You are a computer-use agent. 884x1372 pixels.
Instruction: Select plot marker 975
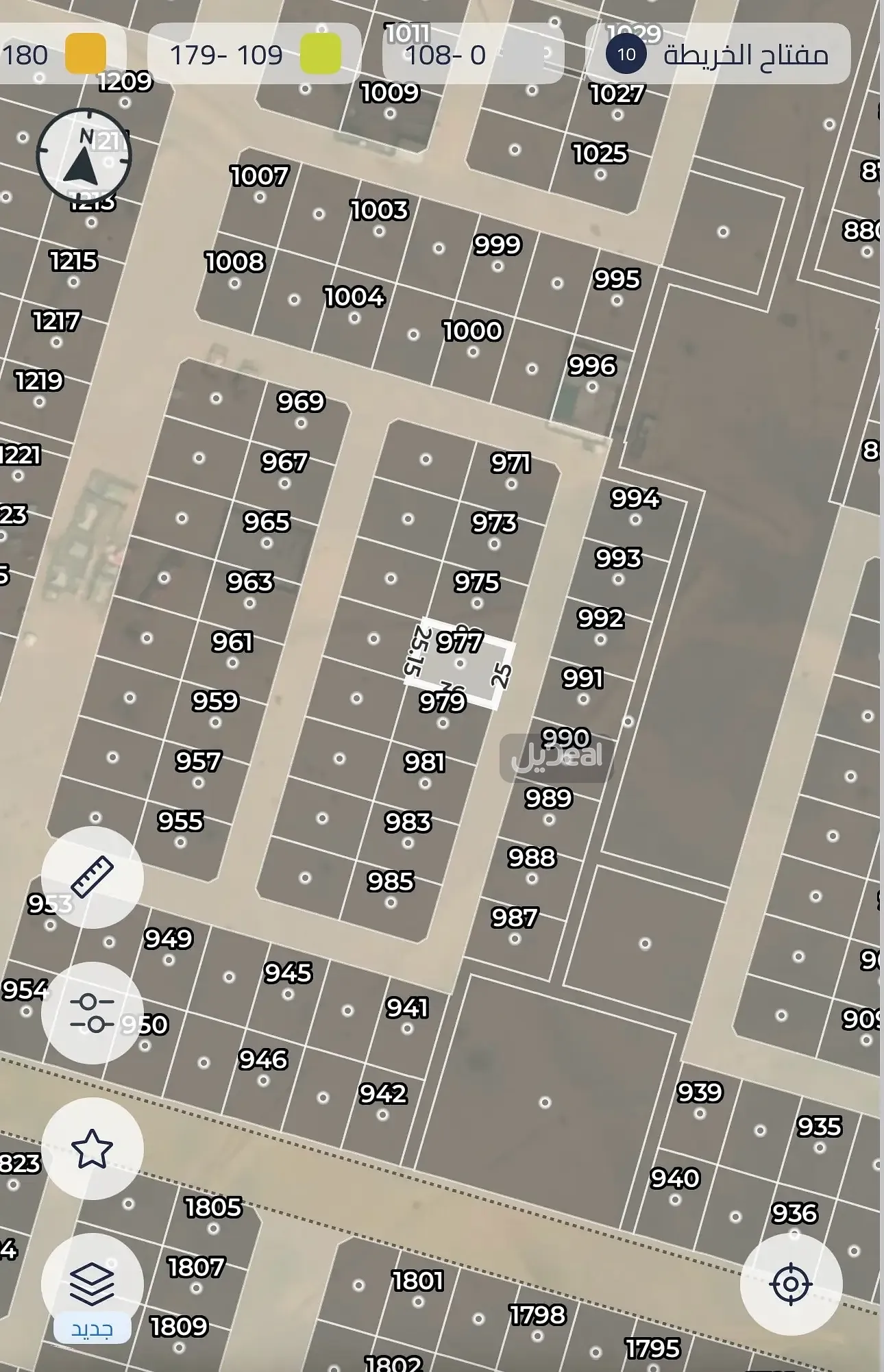[478, 603]
